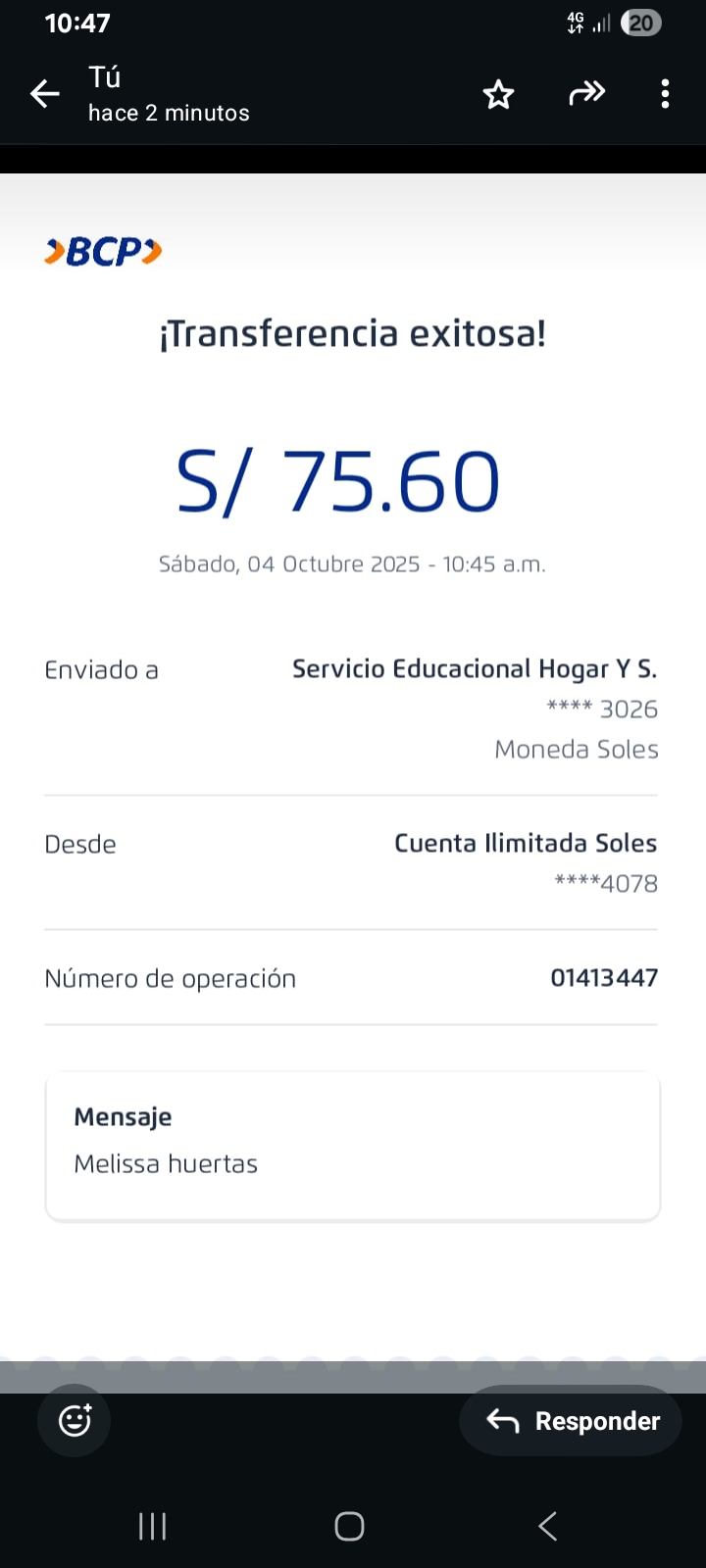Star this image message
706x1568 pixels.
[x=498, y=94]
